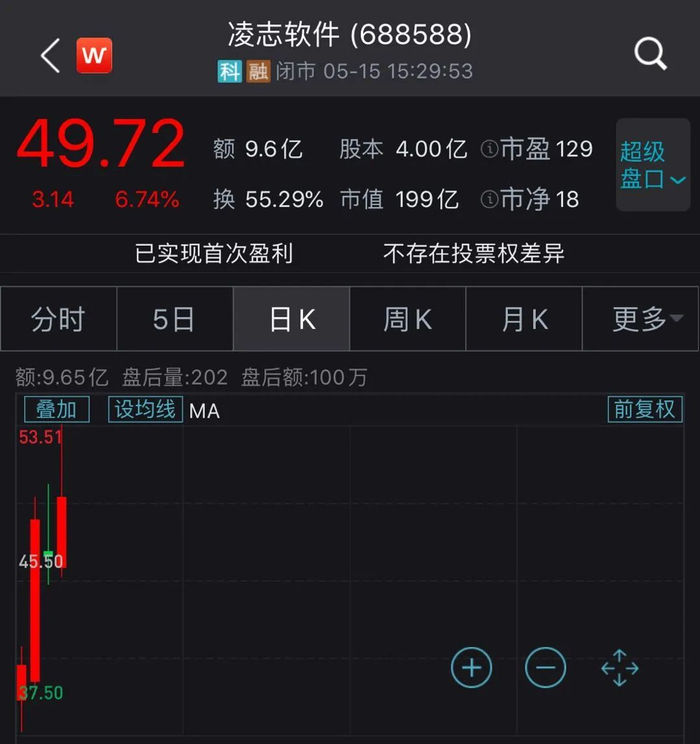
Task: Change the 前复权 adjustment setting
Action: [x=644, y=409]
